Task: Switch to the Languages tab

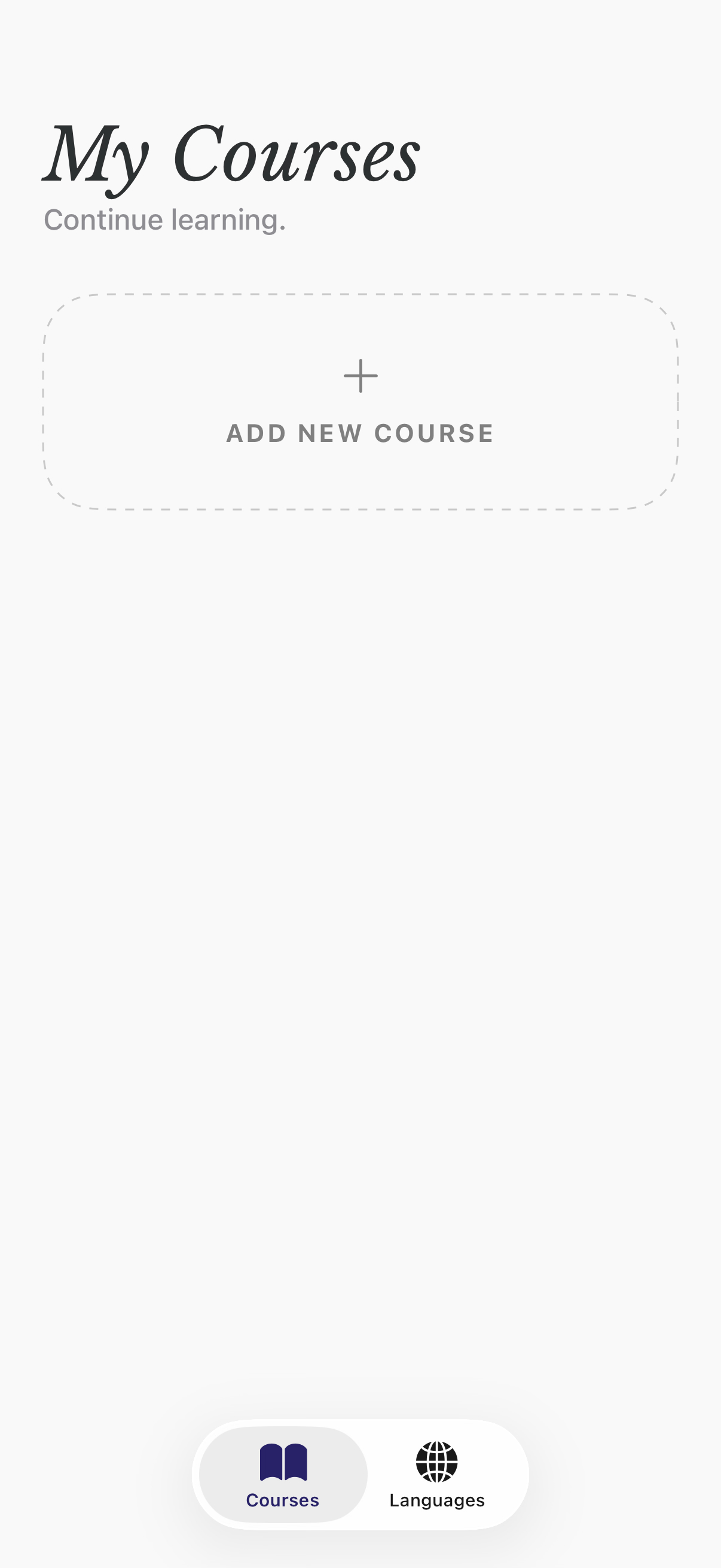Action: coord(437,1474)
